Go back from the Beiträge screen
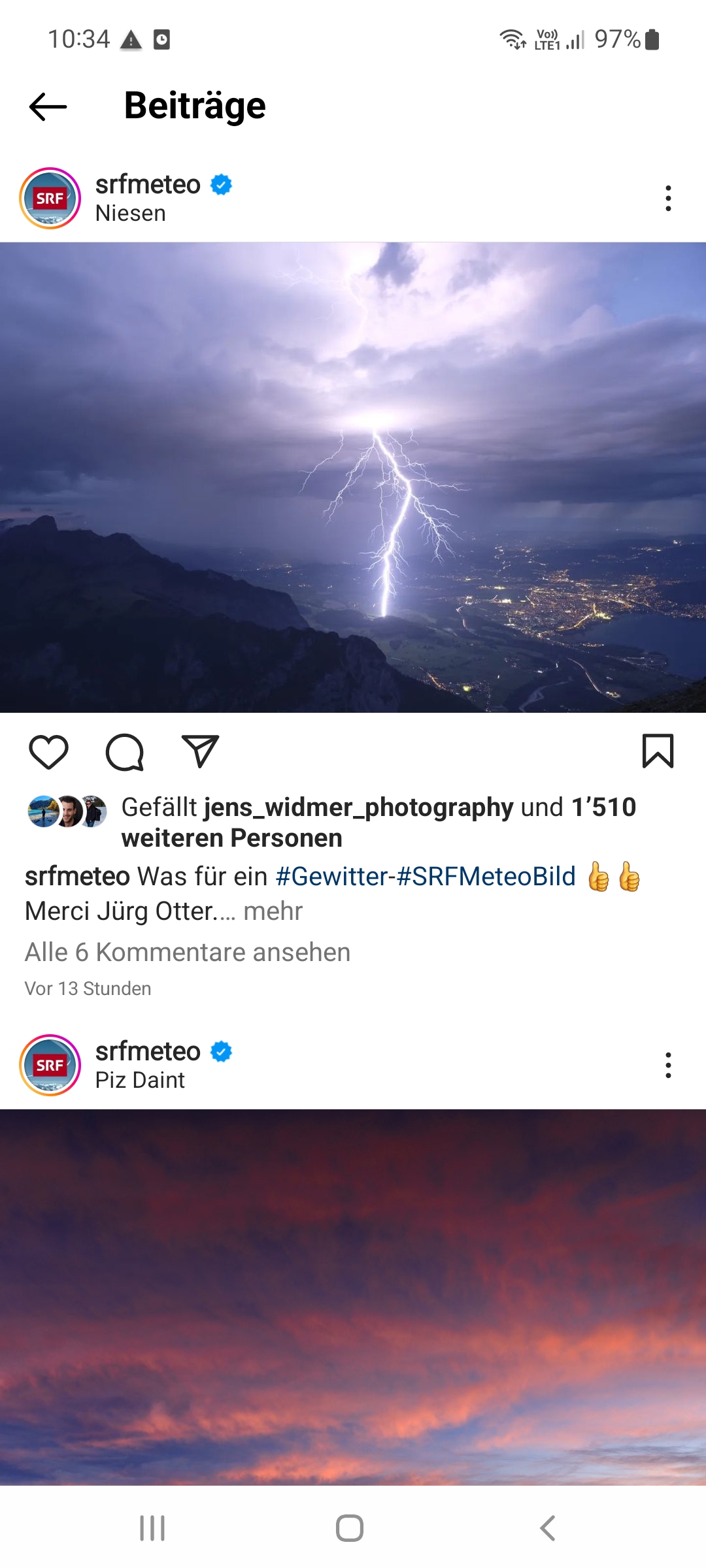This screenshot has height=1568, width=706. (x=48, y=106)
